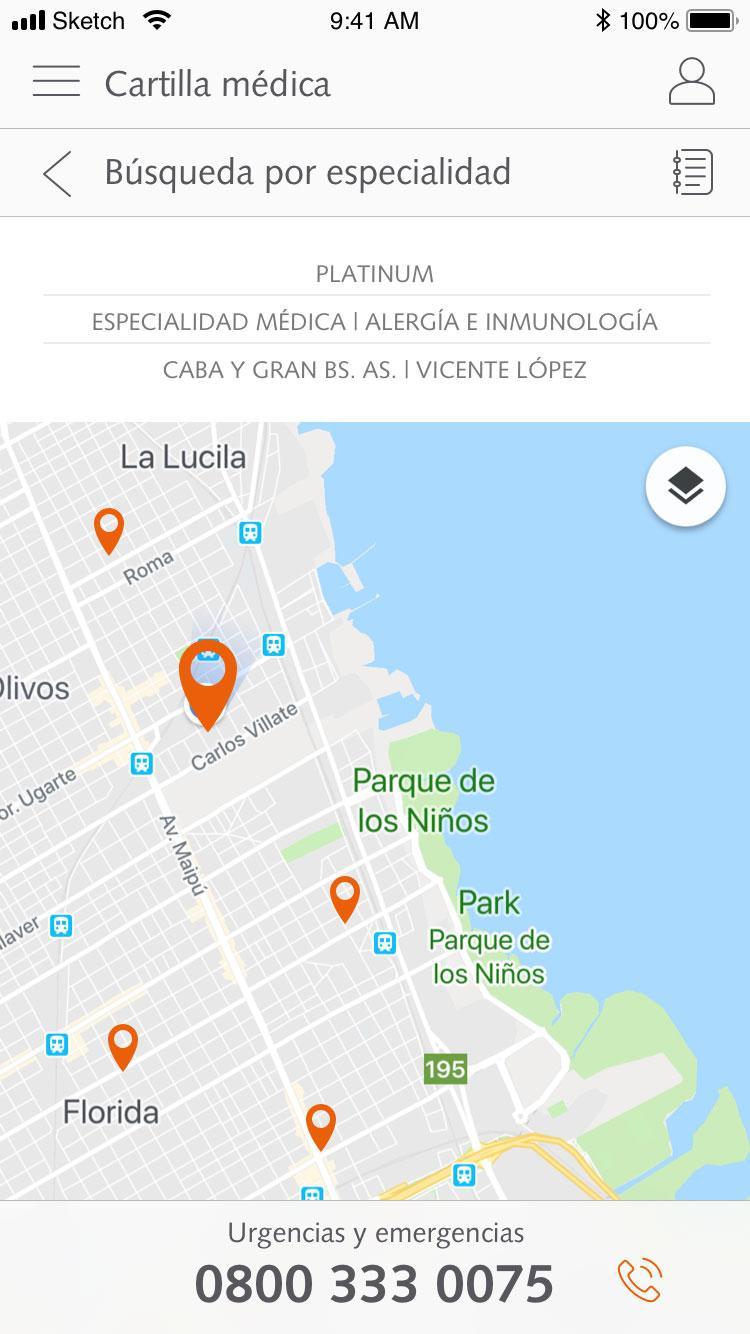Select the map pin above Florida
The image size is (750, 1334).
point(123,1044)
